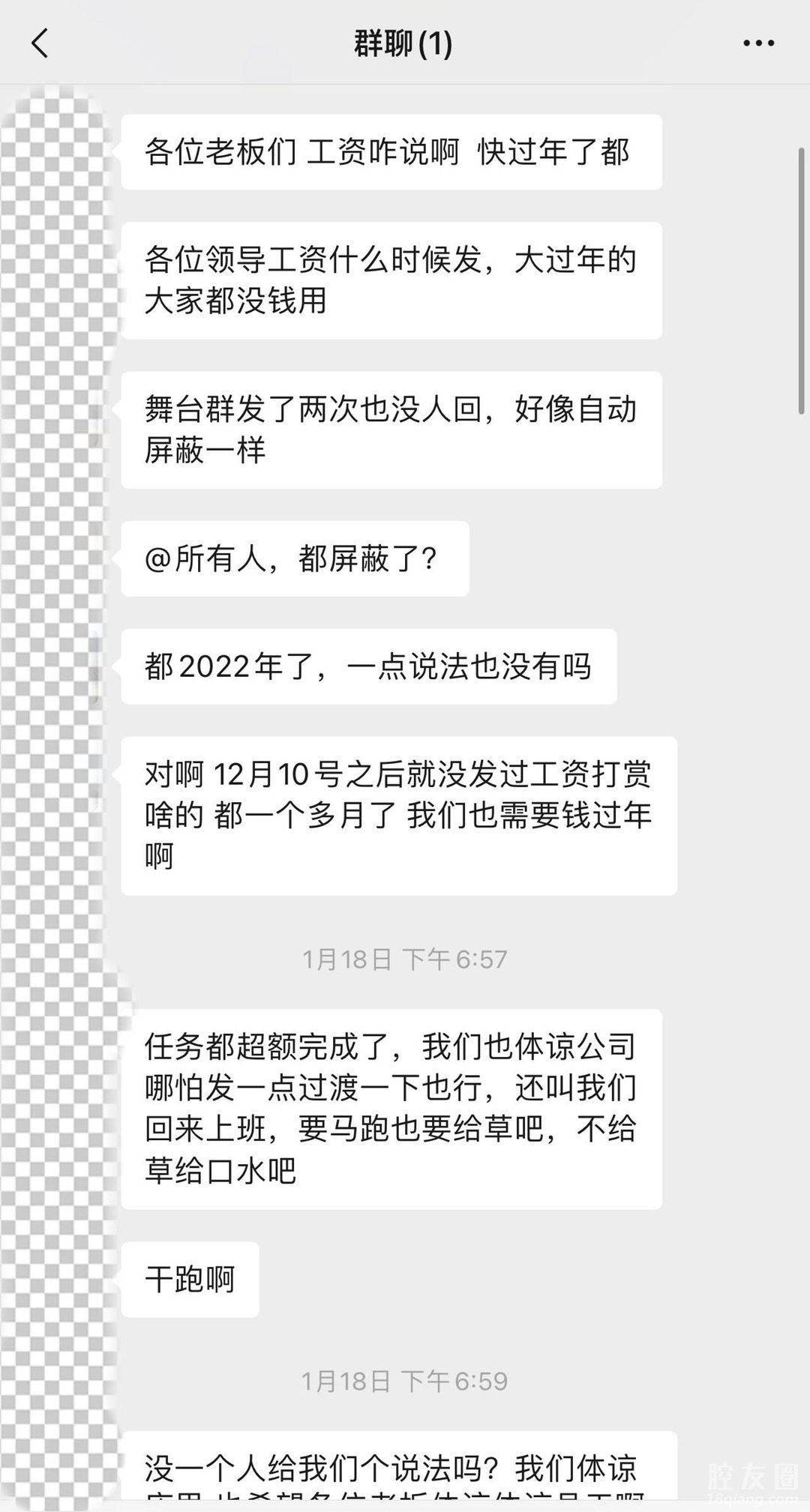This screenshot has height=1512, width=810.
Task: Go back from the group chat
Action: coord(40,43)
